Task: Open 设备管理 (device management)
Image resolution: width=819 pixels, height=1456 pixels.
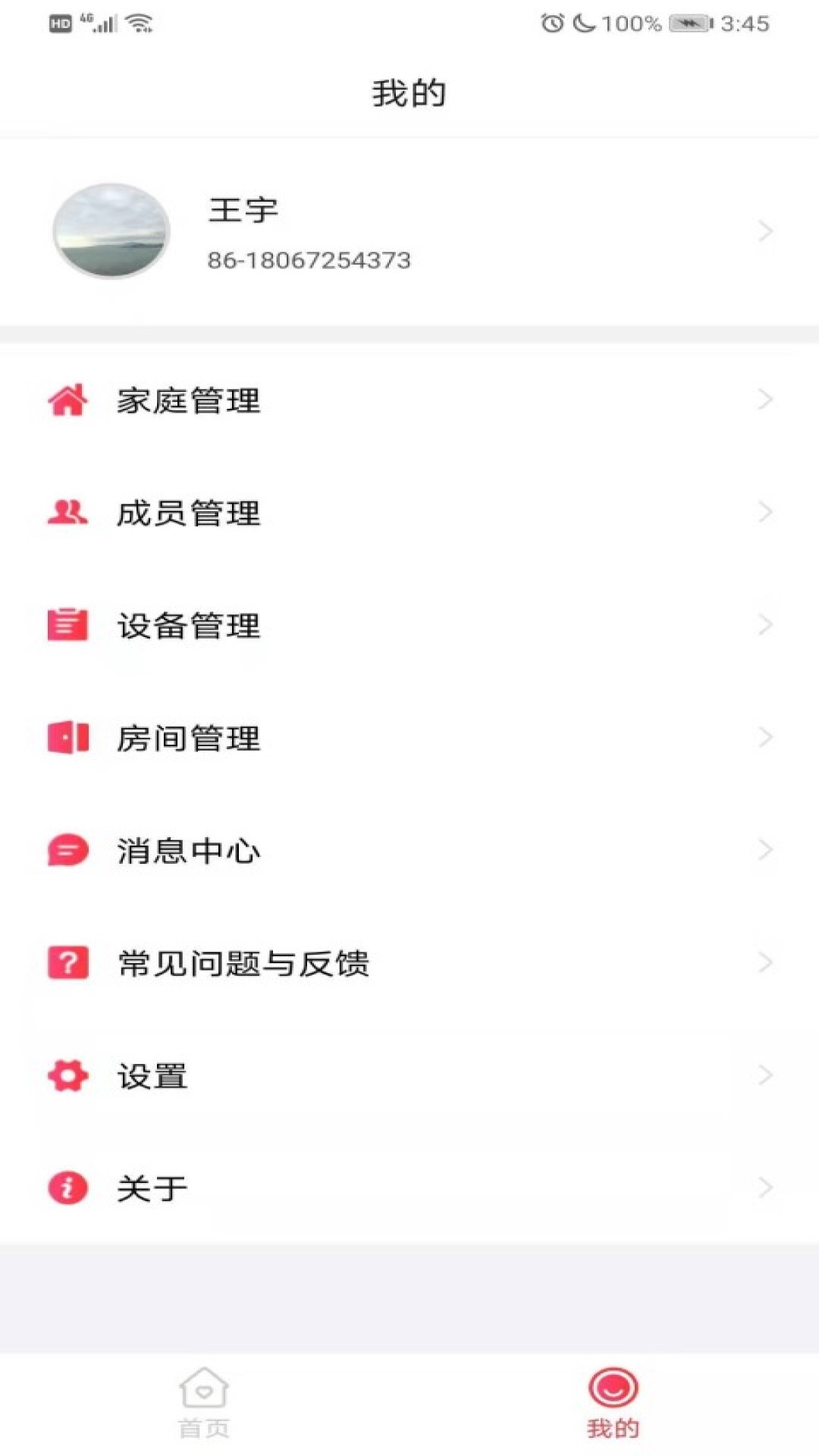Action: [409, 626]
